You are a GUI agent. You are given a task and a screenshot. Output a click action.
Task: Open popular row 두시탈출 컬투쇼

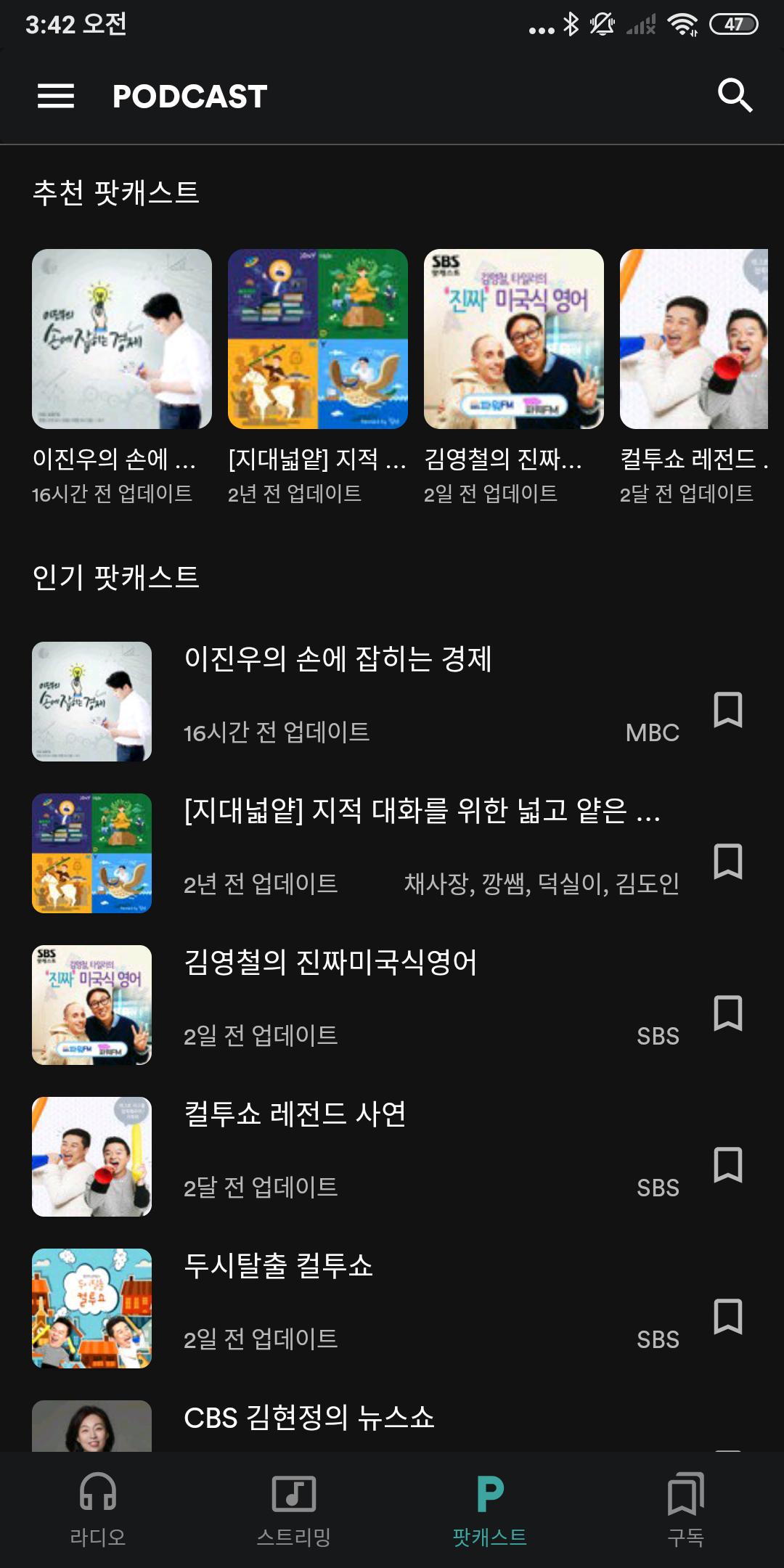pos(356,1308)
